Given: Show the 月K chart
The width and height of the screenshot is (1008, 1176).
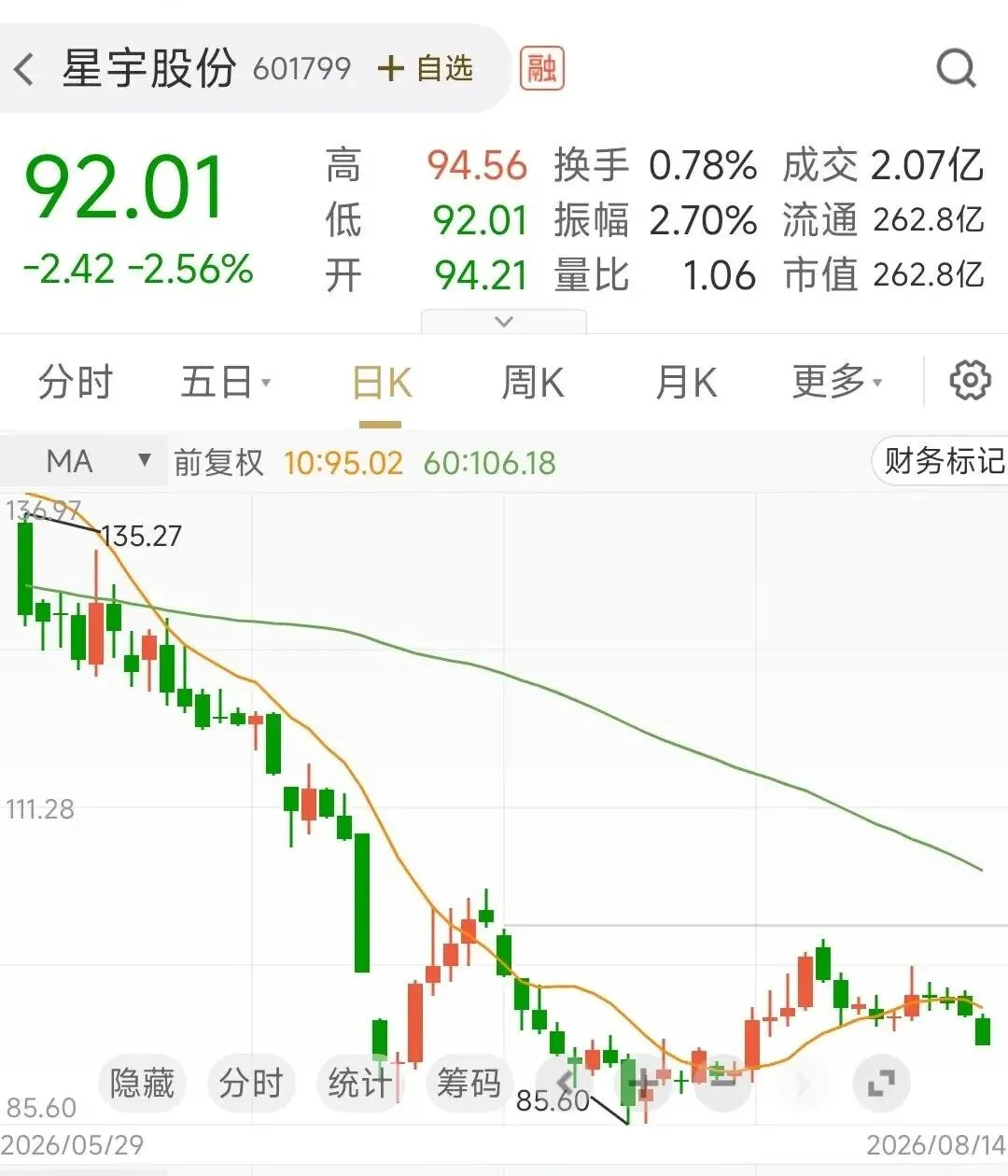Looking at the screenshot, I should pyautogui.click(x=686, y=383).
